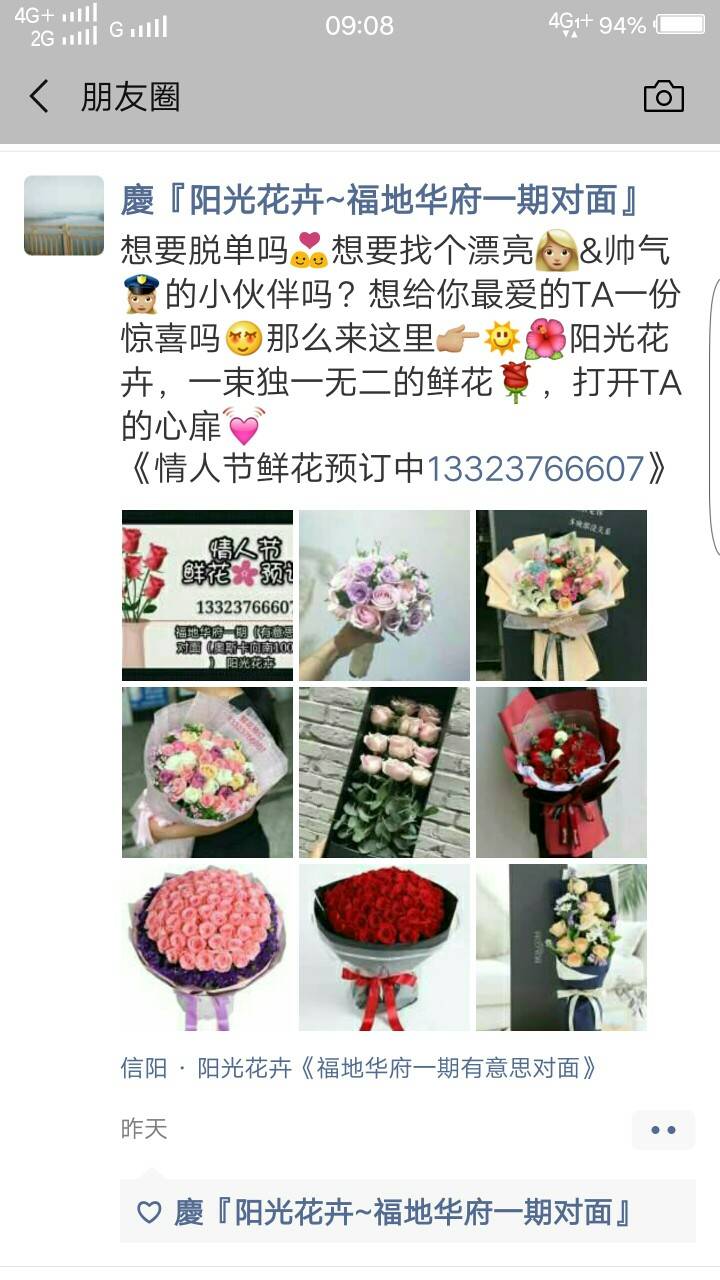Viewport: 720px width, 1280px height.
Task: View the red roses in black wrapping photo
Action: click(384, 947)
